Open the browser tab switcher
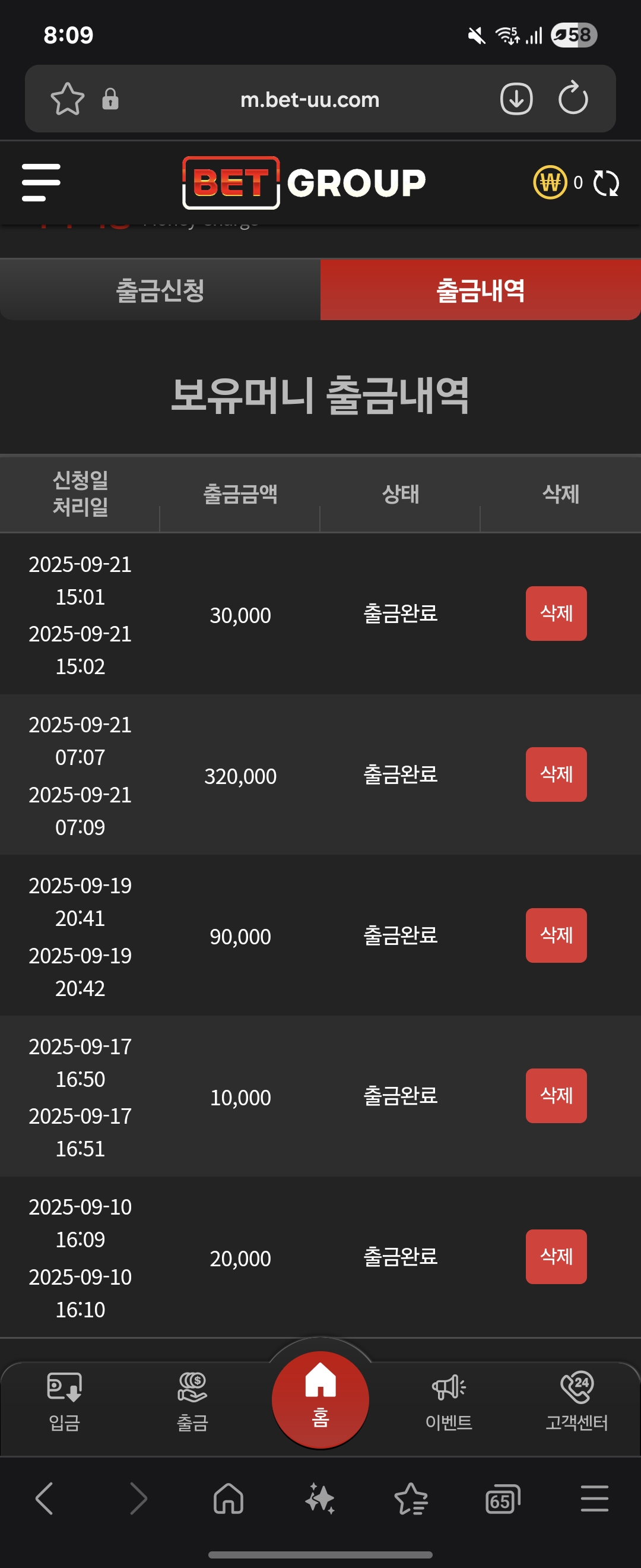The width and height of the screenshot is (641, 1568). click(x=503, y=1498)
